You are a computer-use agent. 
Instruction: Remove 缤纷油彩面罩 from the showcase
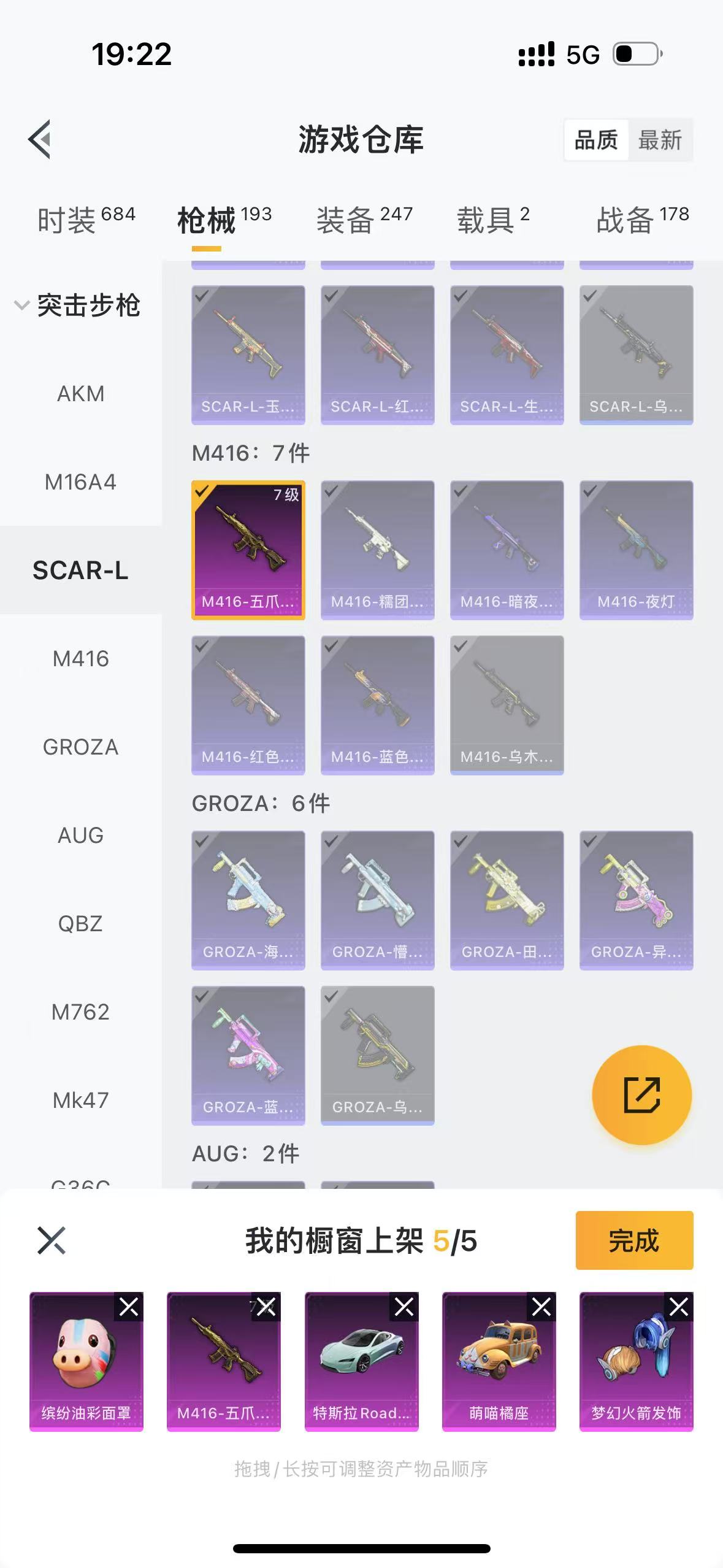(x=129, y=1307)
